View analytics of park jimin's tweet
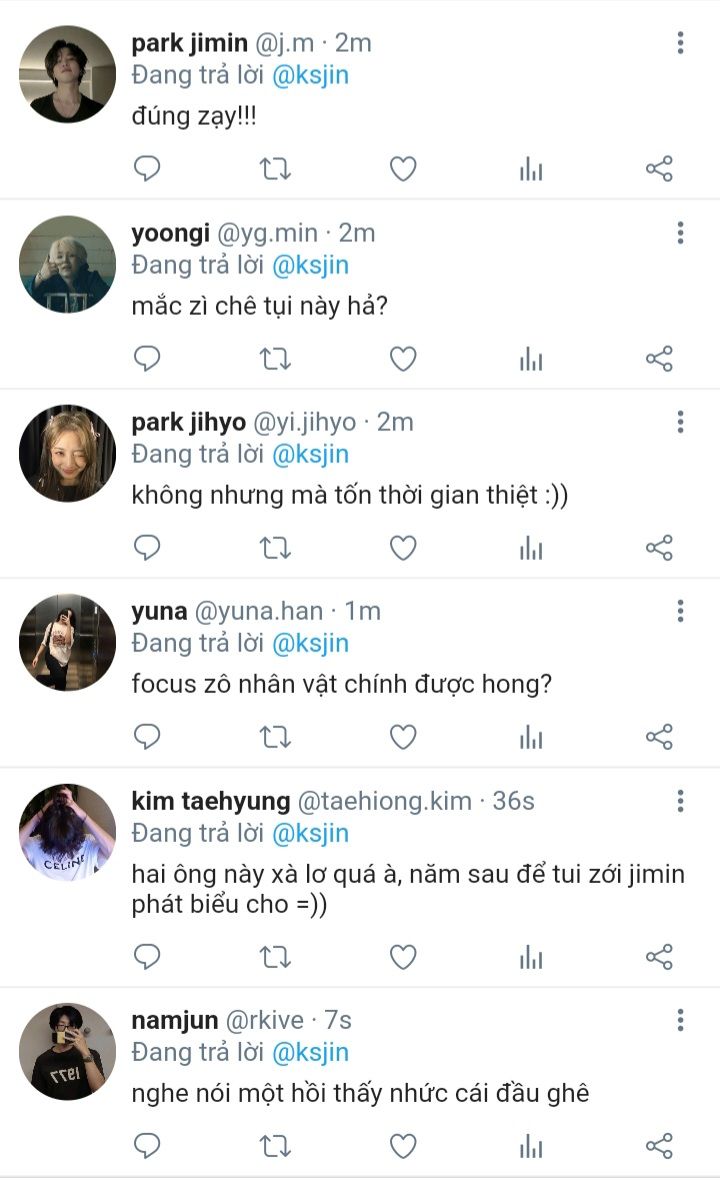720x1182 pixels. coord(531,169)
